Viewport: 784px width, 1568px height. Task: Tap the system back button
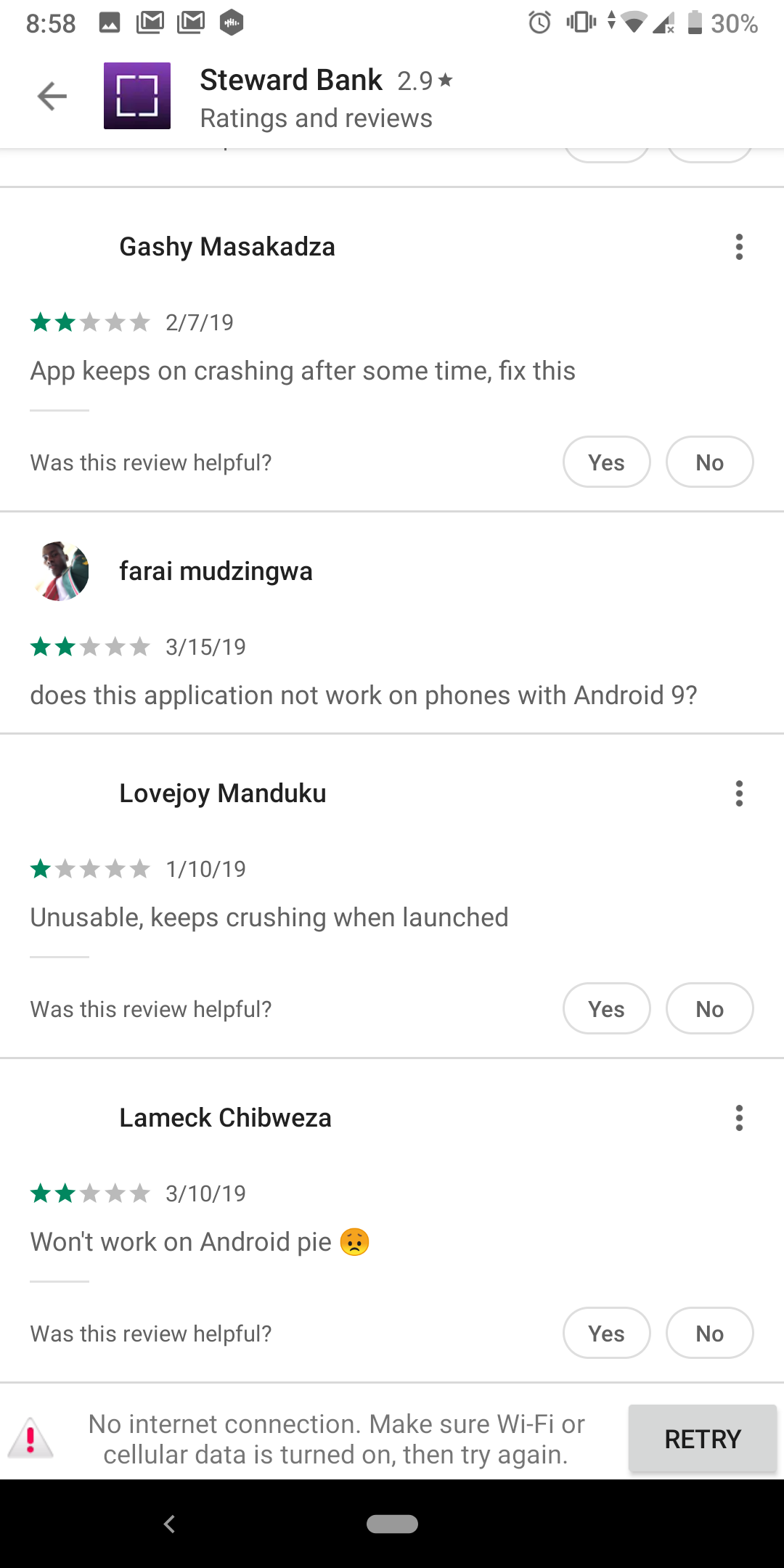coord(169,1524)
